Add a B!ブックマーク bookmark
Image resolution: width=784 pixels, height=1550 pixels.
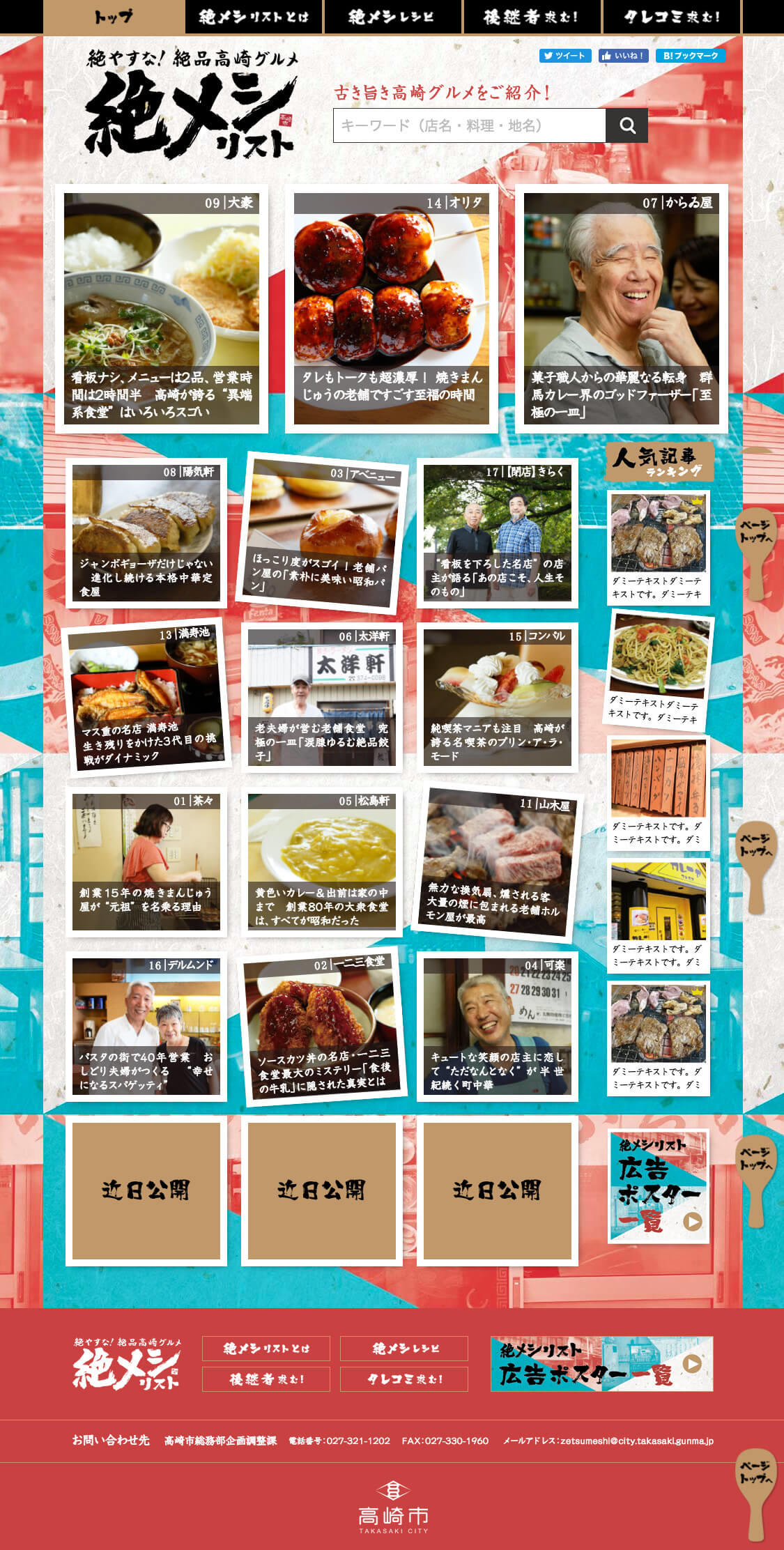click(690, 56)
